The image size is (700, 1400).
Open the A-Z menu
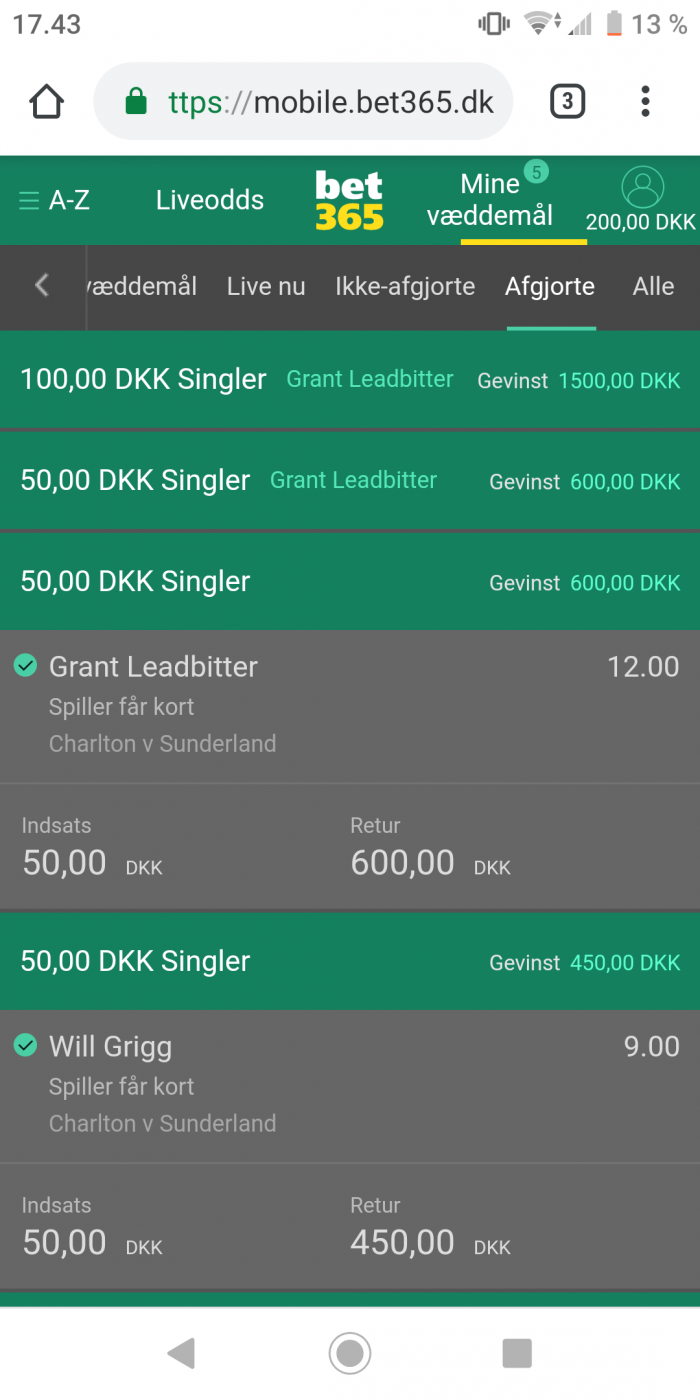55,200
